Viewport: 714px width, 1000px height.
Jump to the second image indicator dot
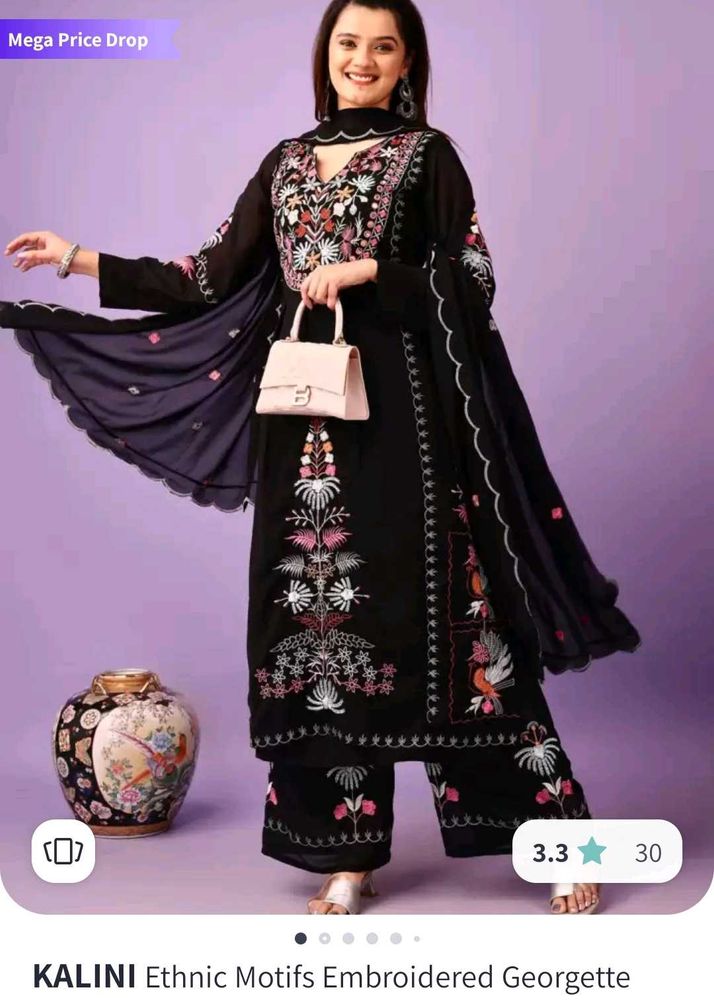(324, 938)
